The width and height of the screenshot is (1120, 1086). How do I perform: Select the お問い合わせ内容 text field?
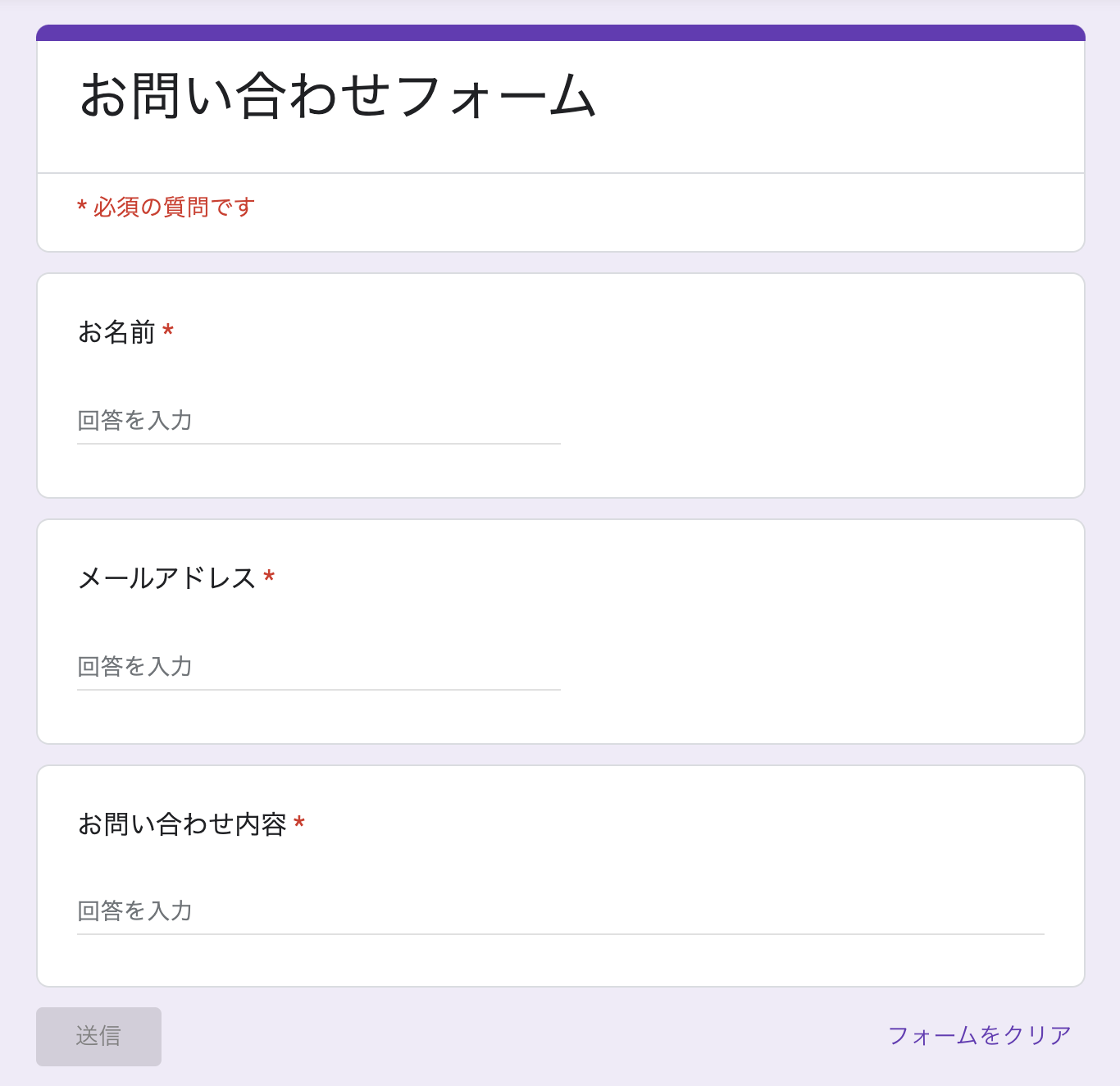click(560, 911)
